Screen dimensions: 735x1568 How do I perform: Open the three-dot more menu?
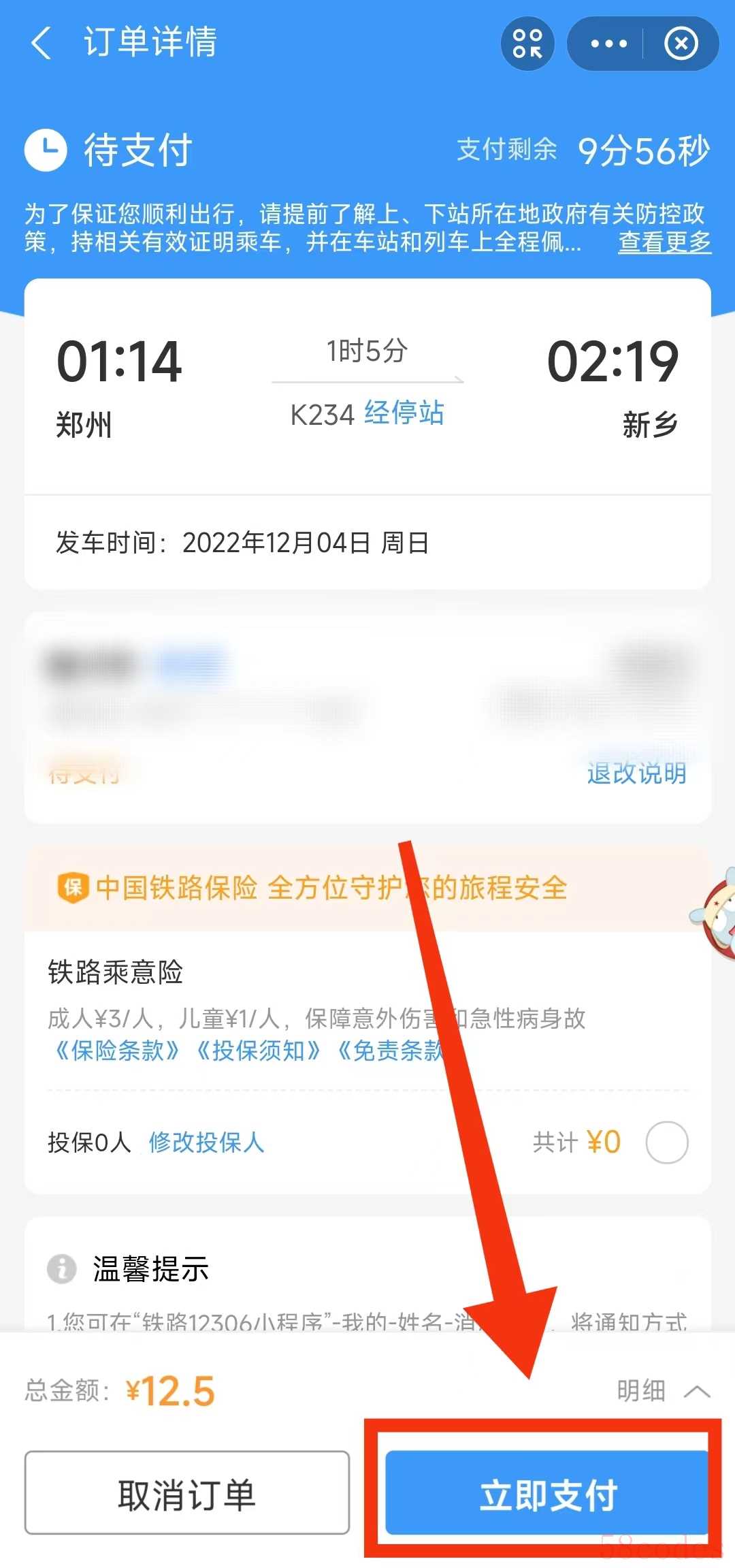tap(608, 44)
